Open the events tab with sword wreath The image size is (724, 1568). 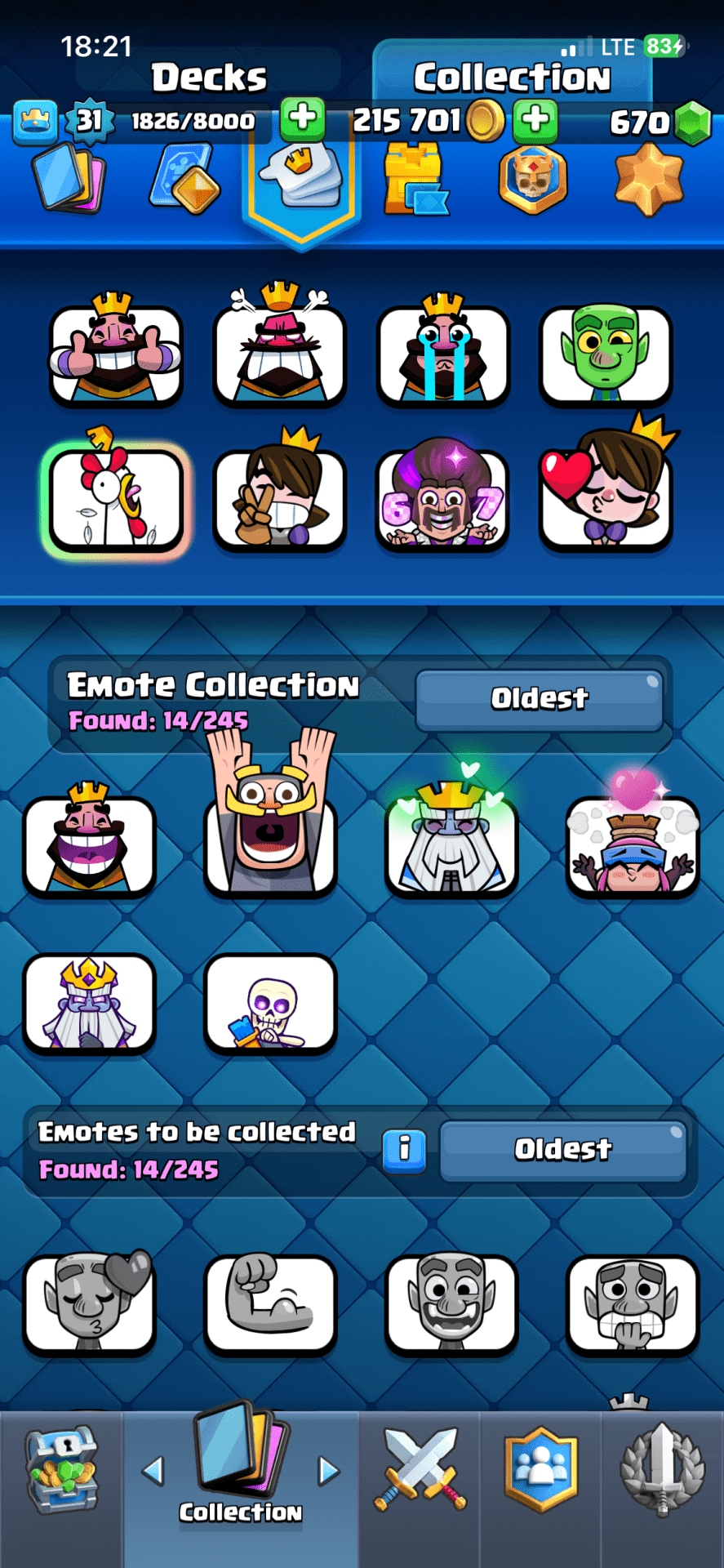tap(662, 1470)
